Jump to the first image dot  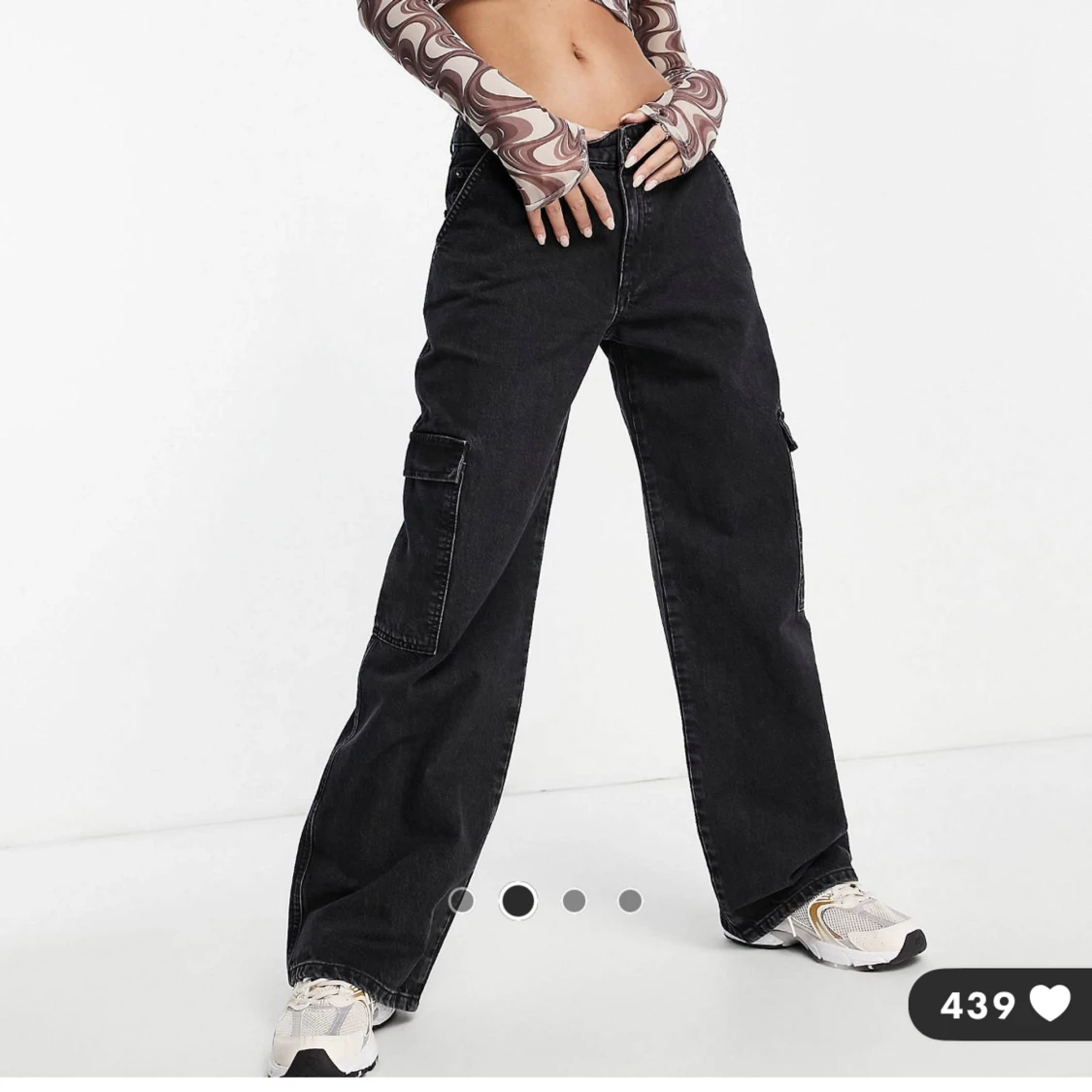pyautogui.click(x=462, y=901)
